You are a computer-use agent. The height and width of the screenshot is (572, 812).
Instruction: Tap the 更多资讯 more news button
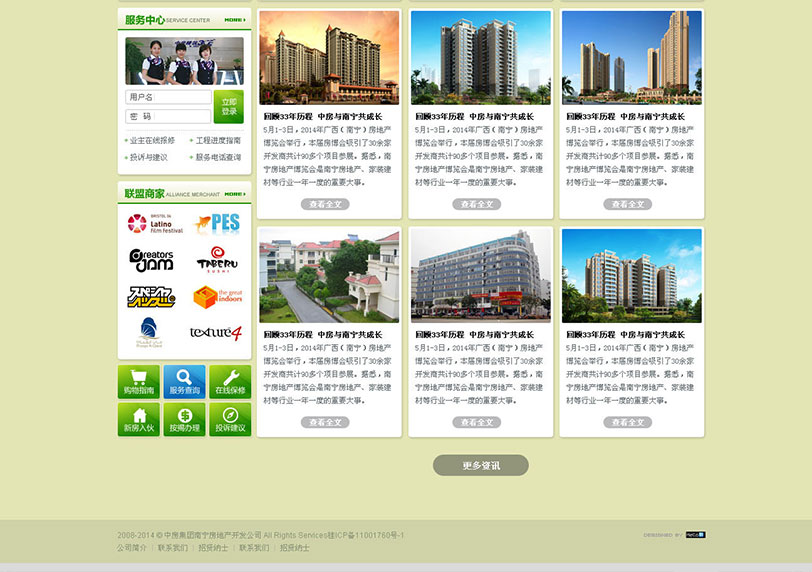(x=480, y=465)
